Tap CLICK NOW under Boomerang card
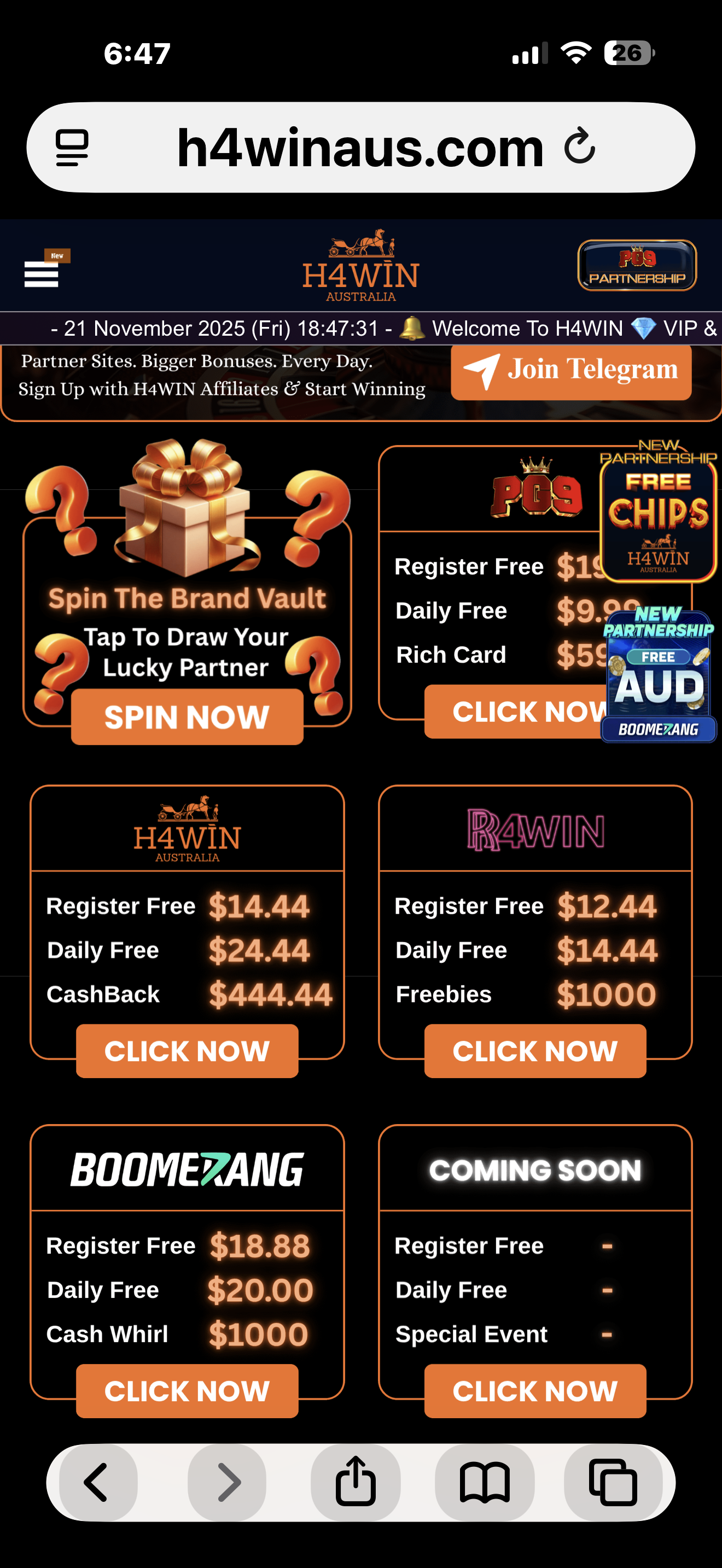722x1568 pixels. (187, 1390)
